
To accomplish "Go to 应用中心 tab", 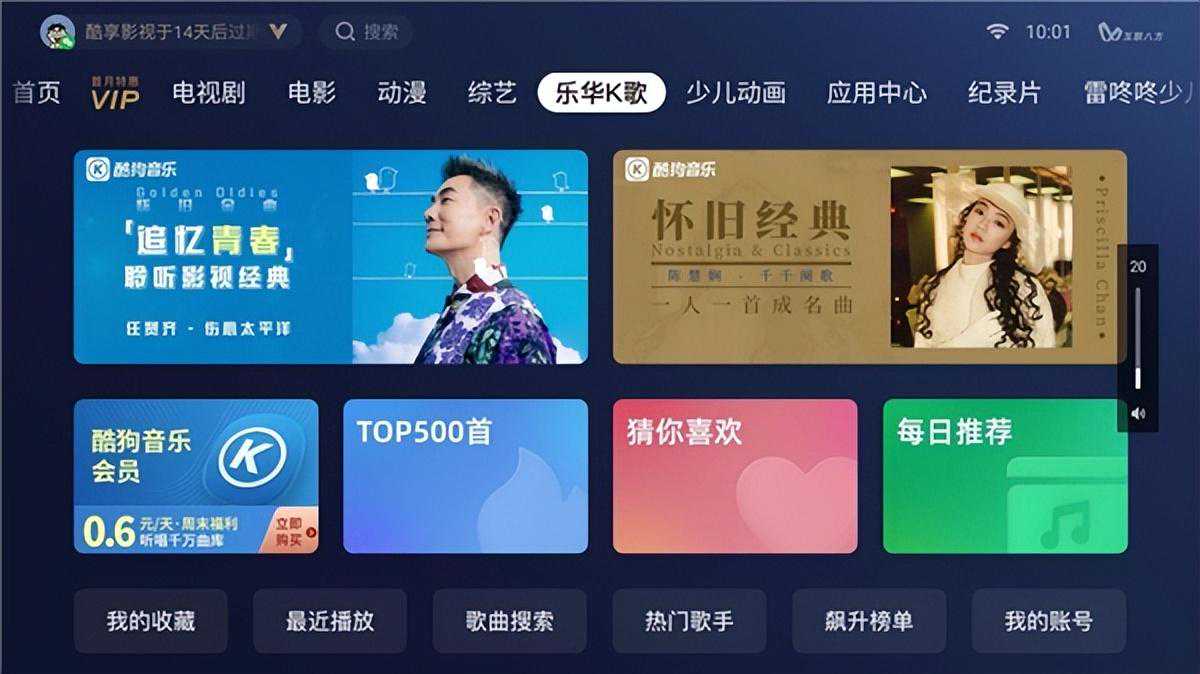I will coord(877,93).
